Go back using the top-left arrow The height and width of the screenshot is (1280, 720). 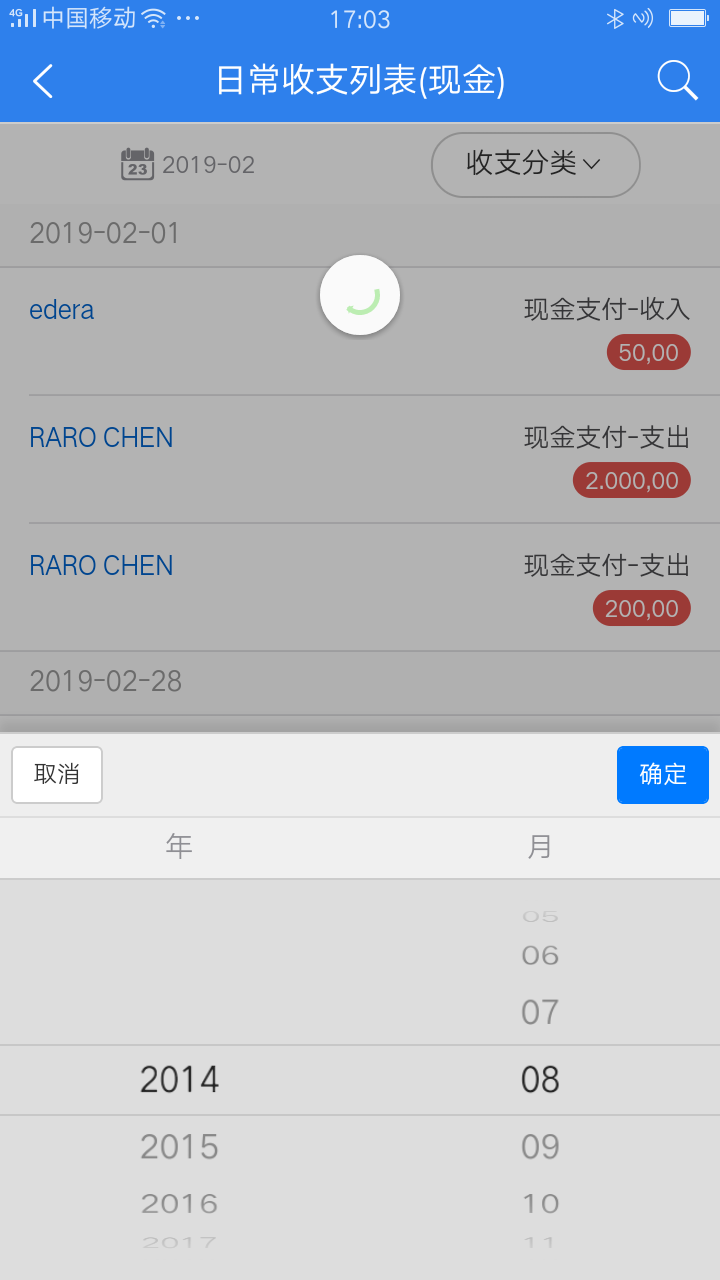coord(42,81)
